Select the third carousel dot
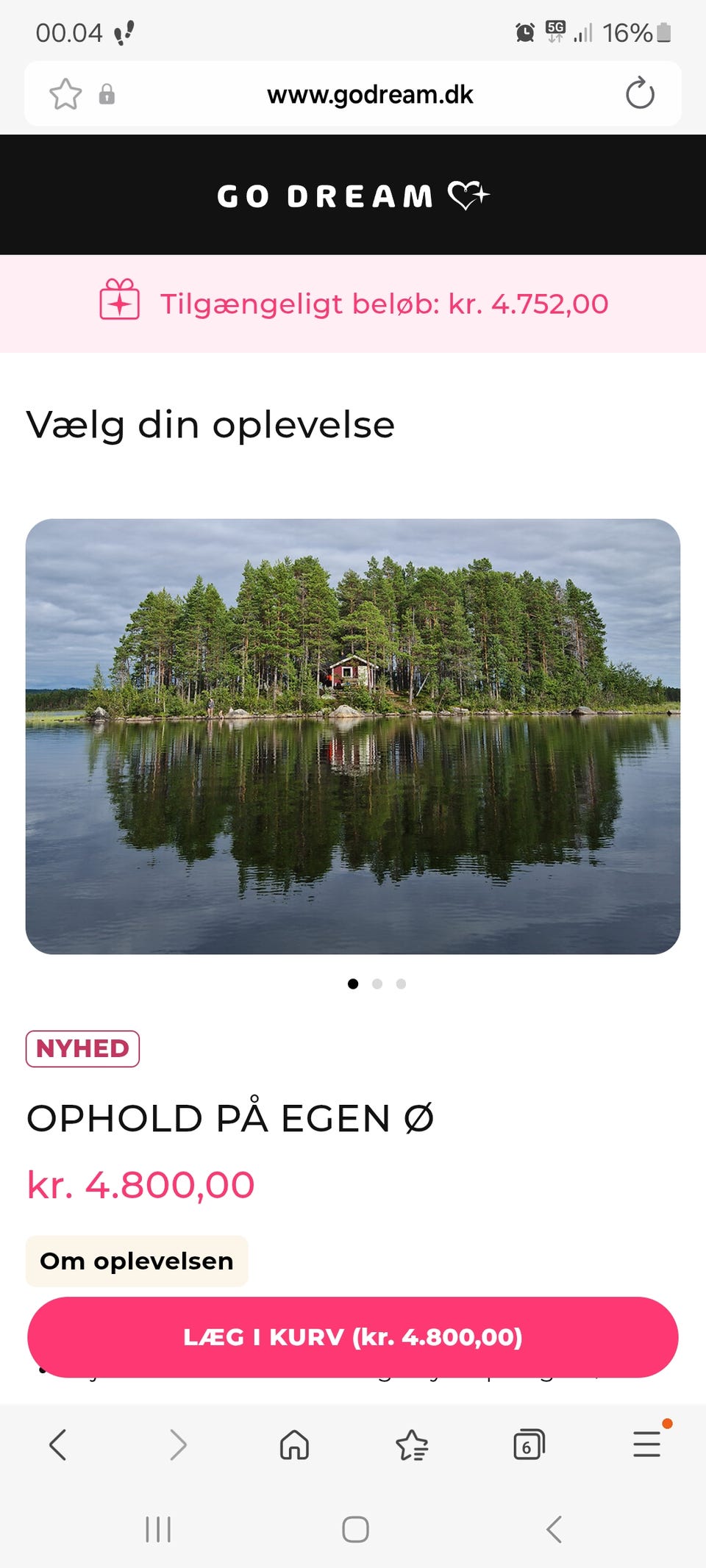 click(x=401, y=983)
